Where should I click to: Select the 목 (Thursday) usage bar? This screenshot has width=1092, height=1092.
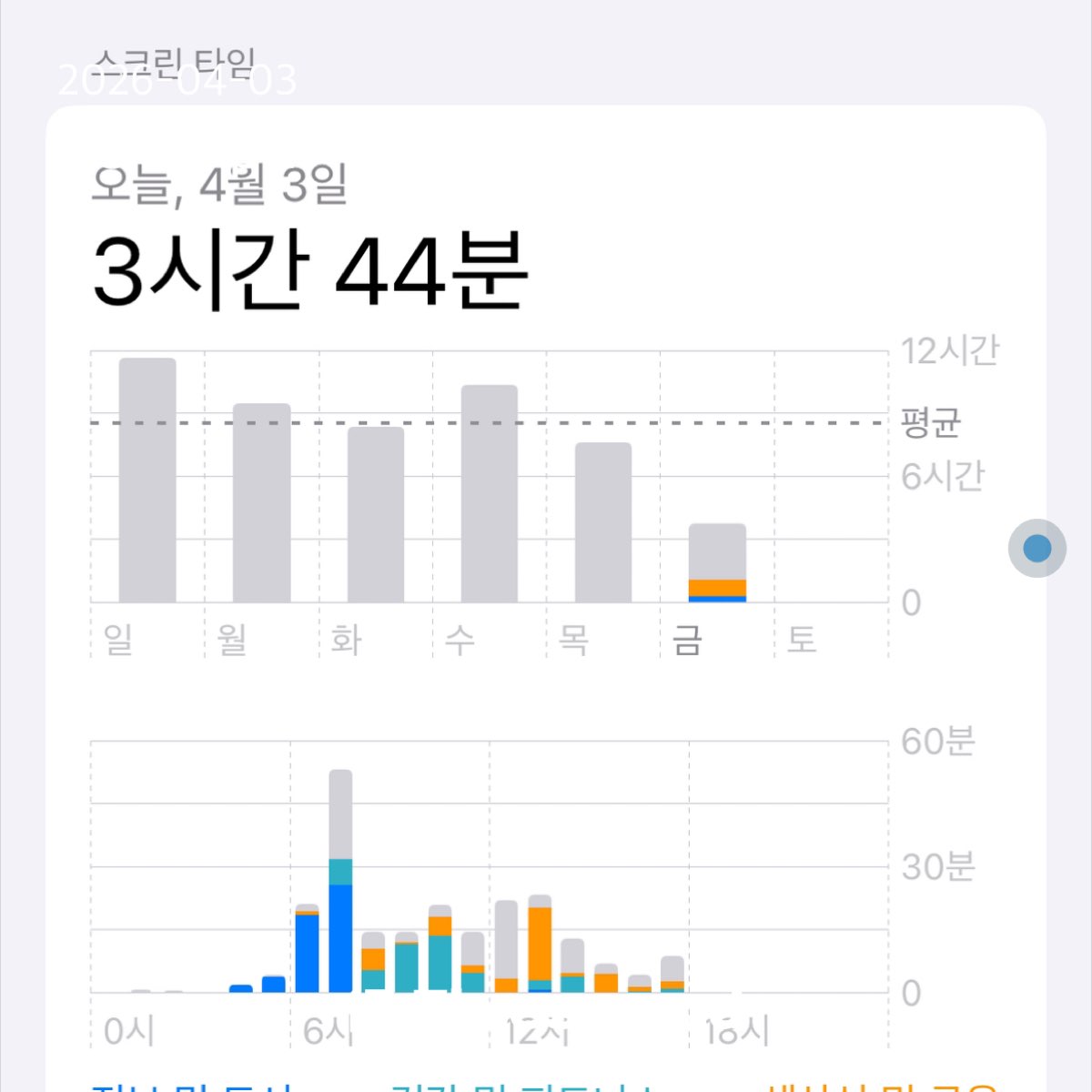click(x=603, y=523)
